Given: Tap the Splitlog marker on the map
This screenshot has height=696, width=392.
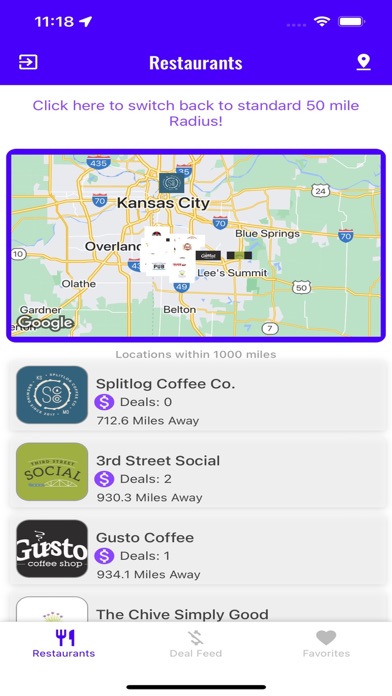Looking at the screenshot, I should point(171,182).
